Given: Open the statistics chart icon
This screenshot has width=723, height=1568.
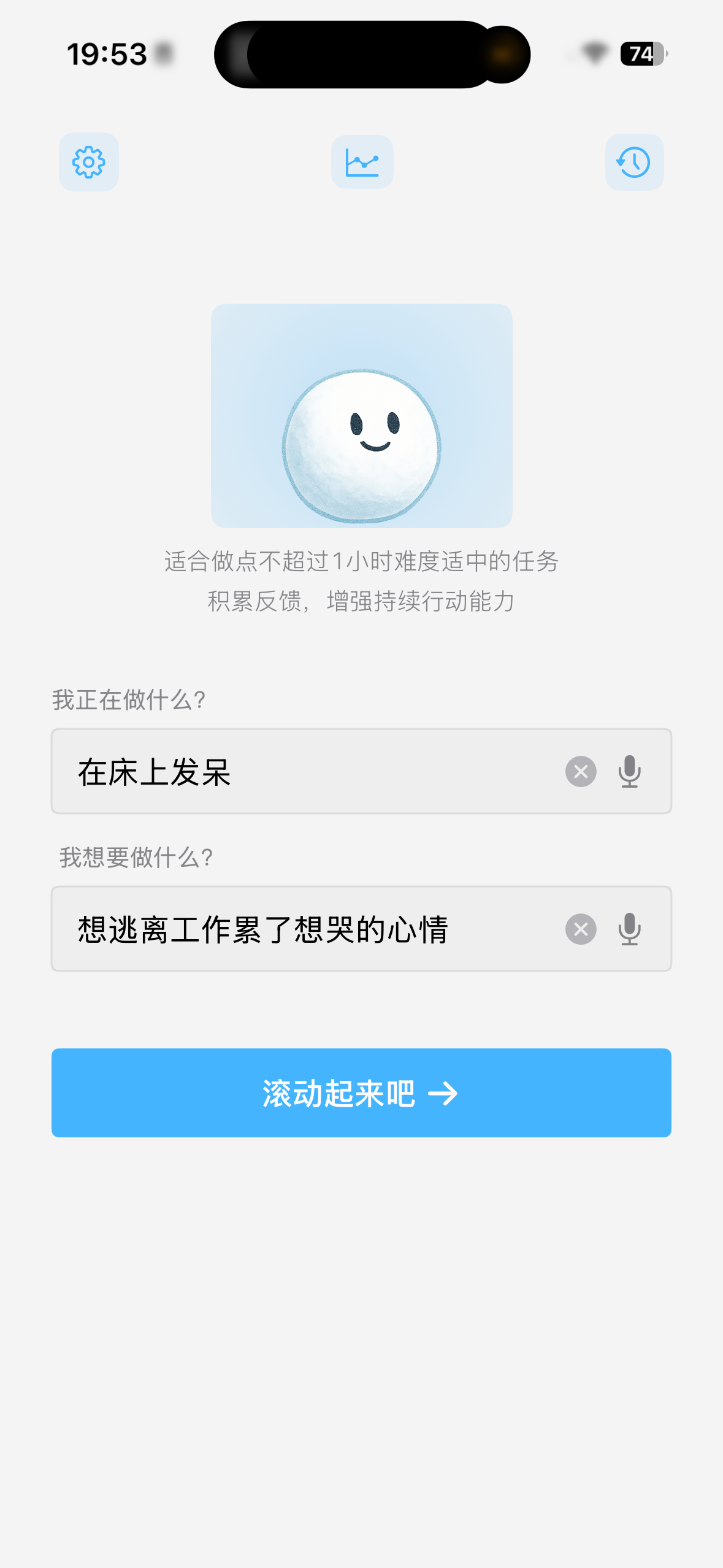Looking at the screenshot, I should (x=362, y=162).
